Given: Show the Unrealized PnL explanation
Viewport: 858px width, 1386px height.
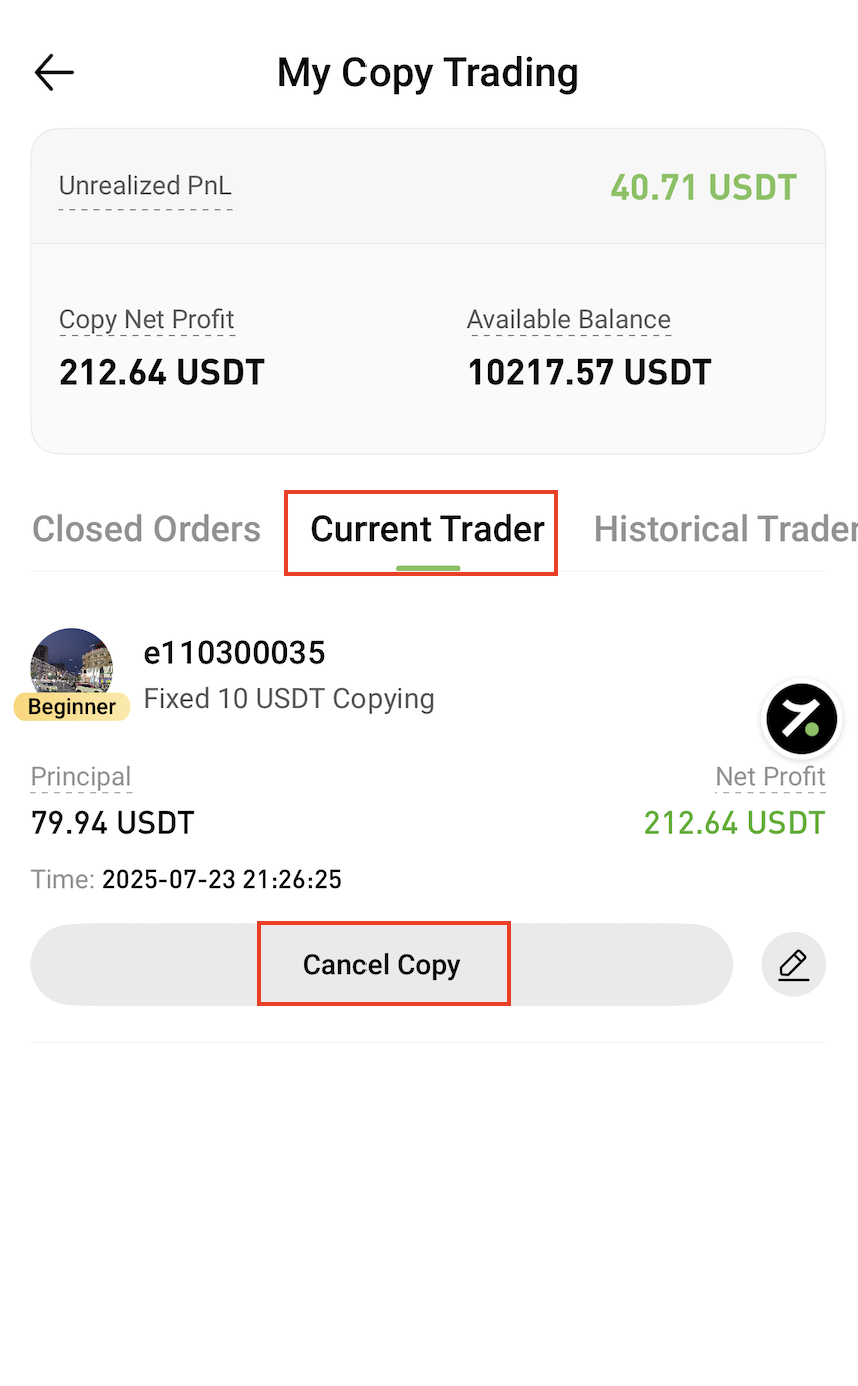Looking at the screenshot, I should (145, 186).
